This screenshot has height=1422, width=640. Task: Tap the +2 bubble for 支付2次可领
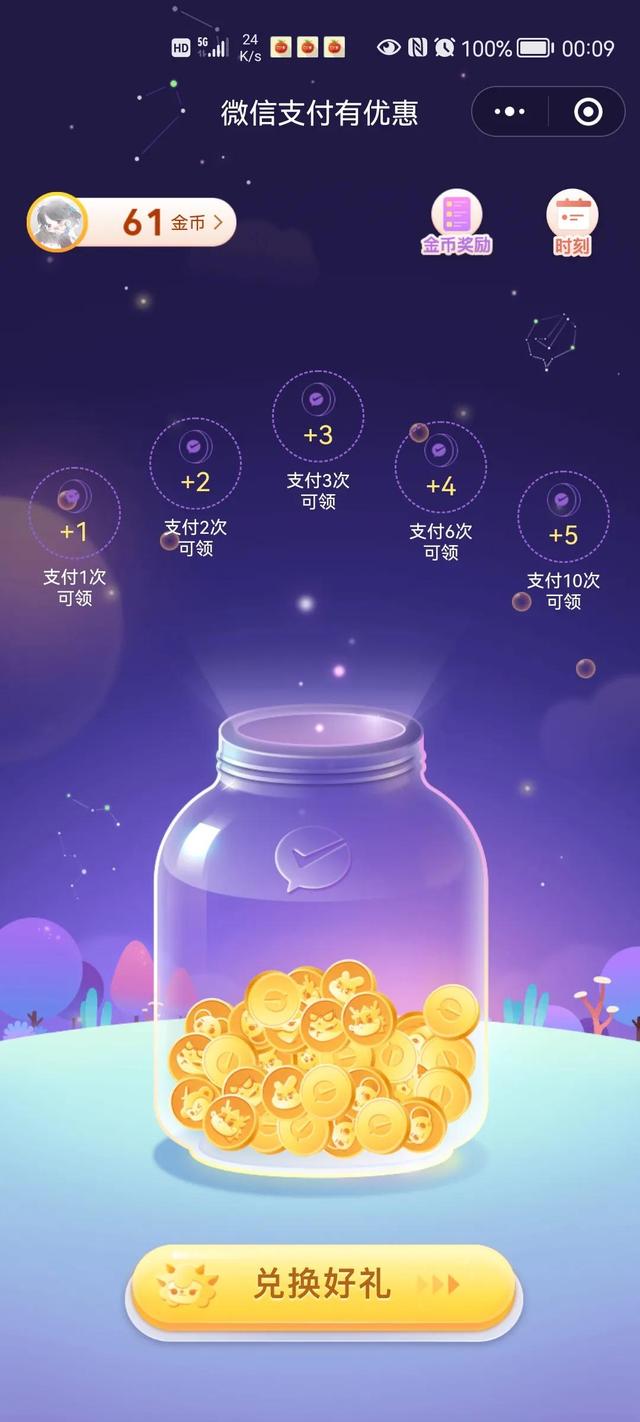(195, 464)
